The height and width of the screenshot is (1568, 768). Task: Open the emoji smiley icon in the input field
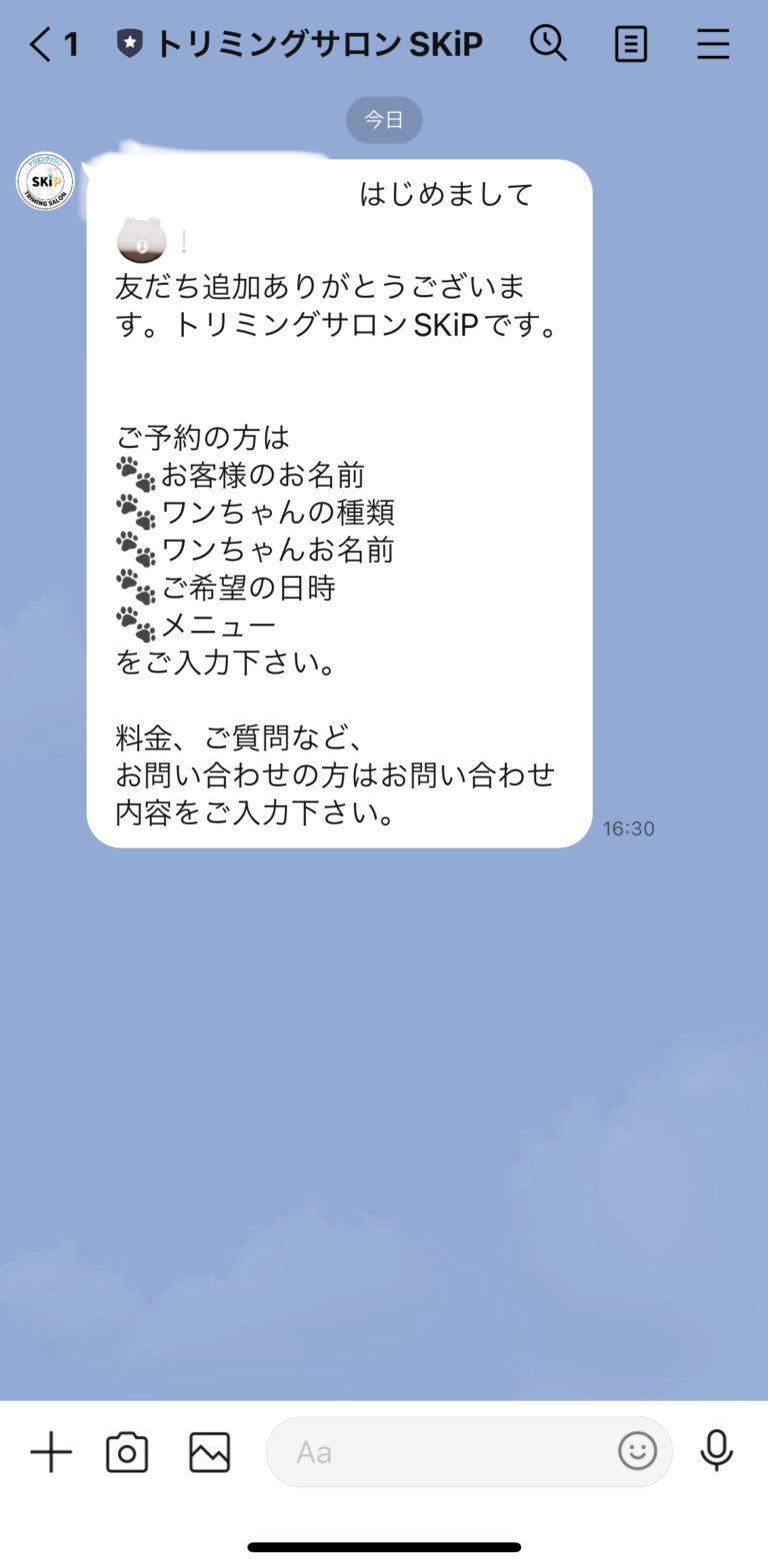637,1451
